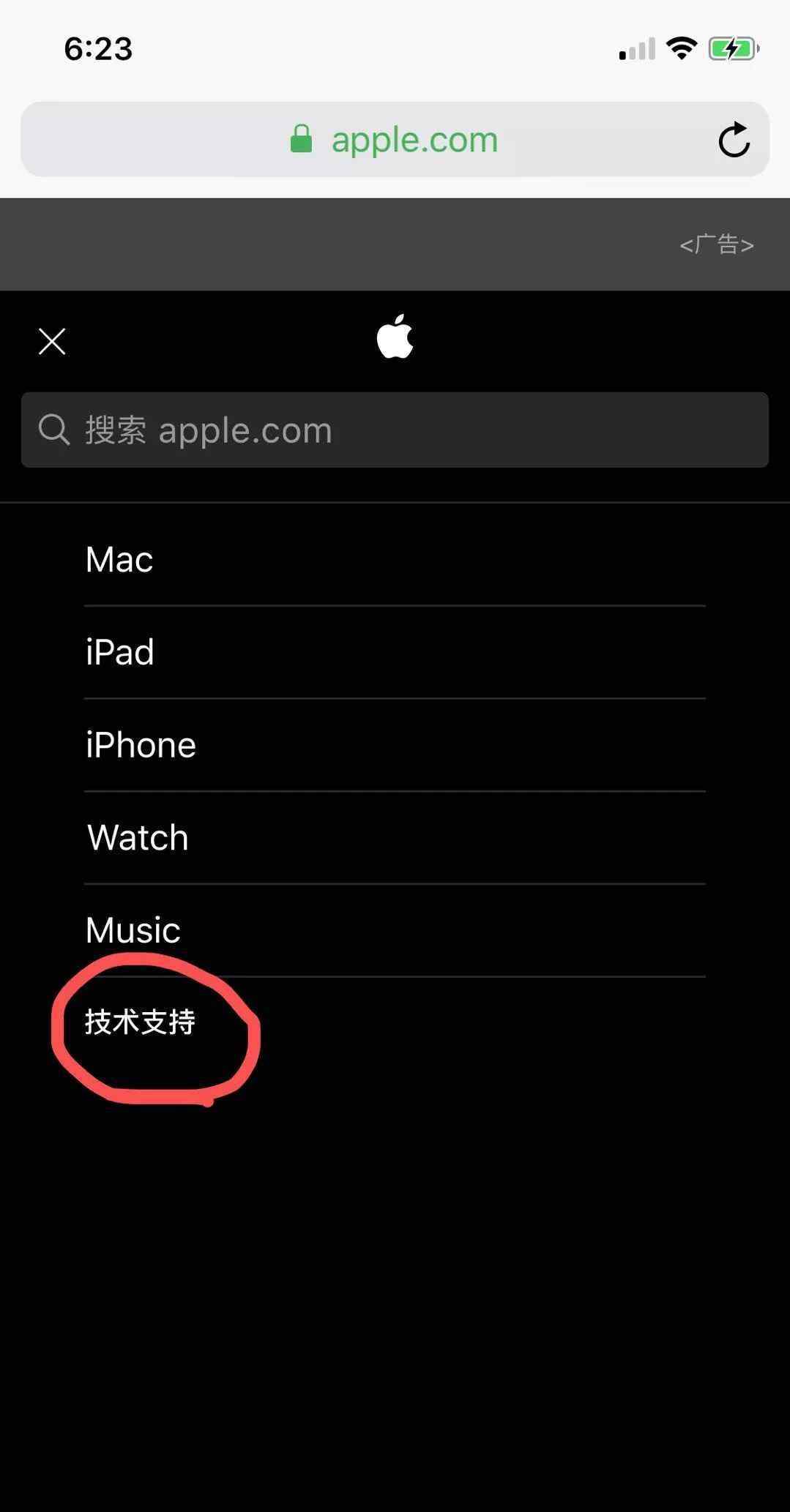Close the navigation menu
790x1512 pixels.
tap(52, 341)
